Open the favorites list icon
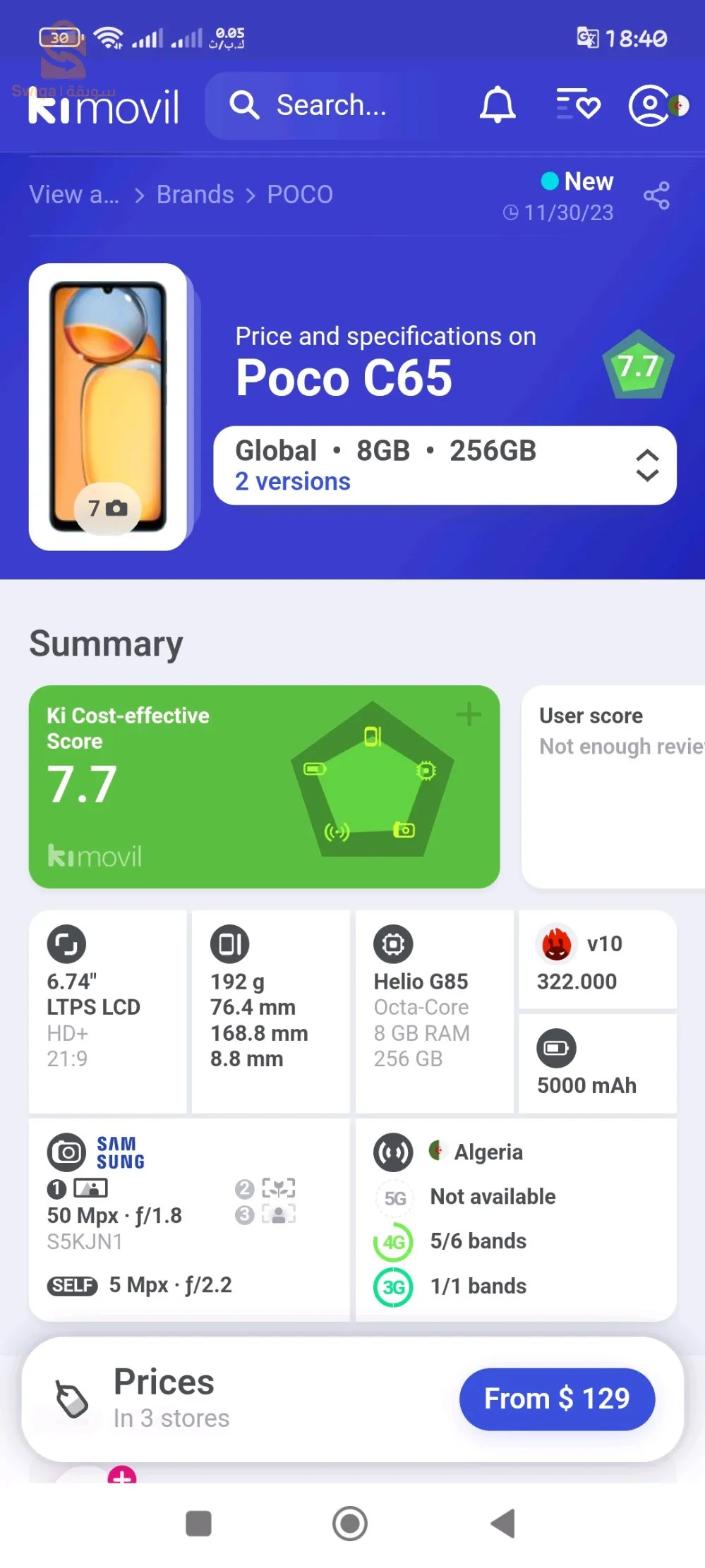The width and height of the screenshot is (705, 1568). 578,105
